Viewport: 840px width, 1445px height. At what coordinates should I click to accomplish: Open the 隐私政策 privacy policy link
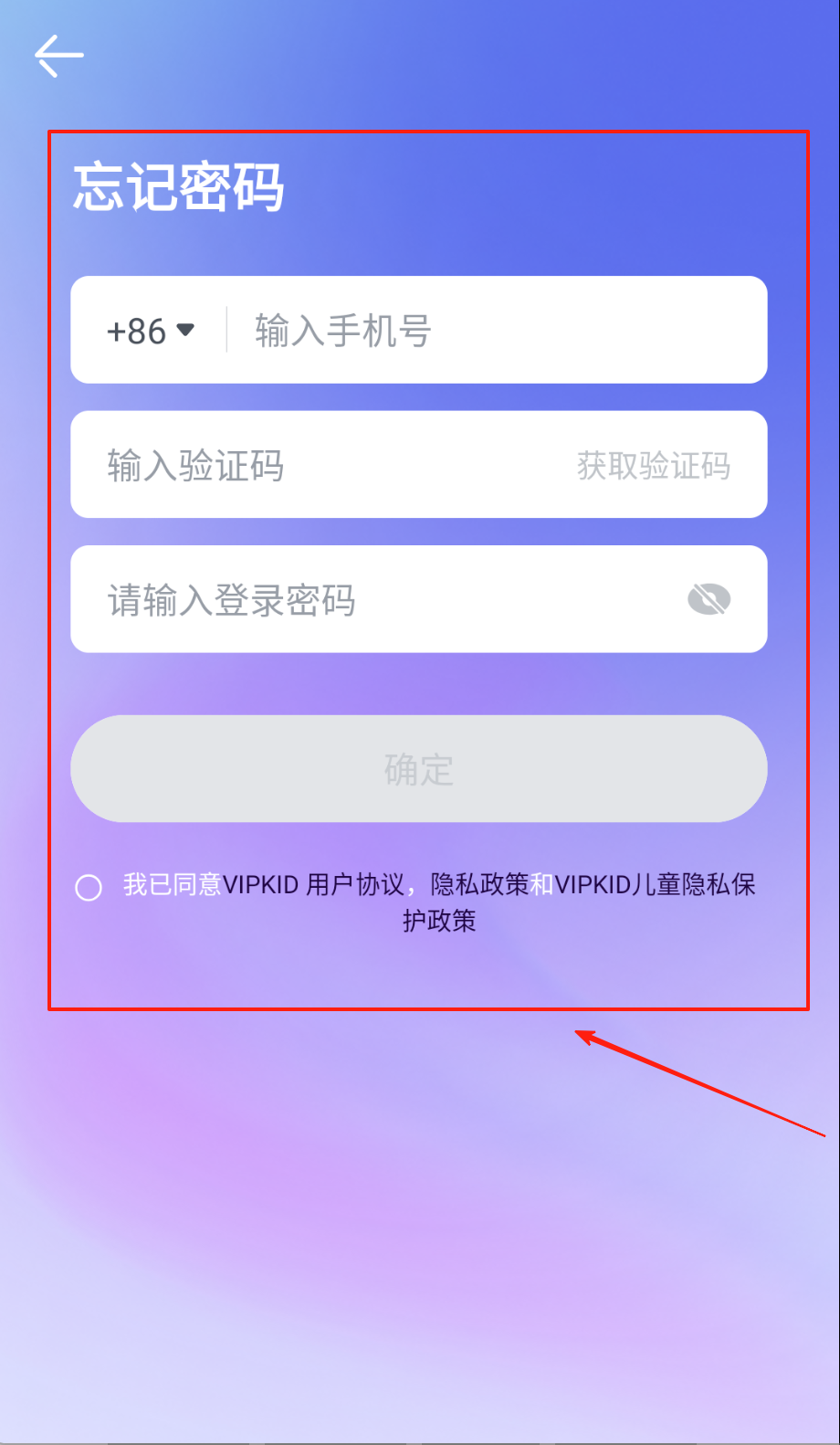[479, 884]
